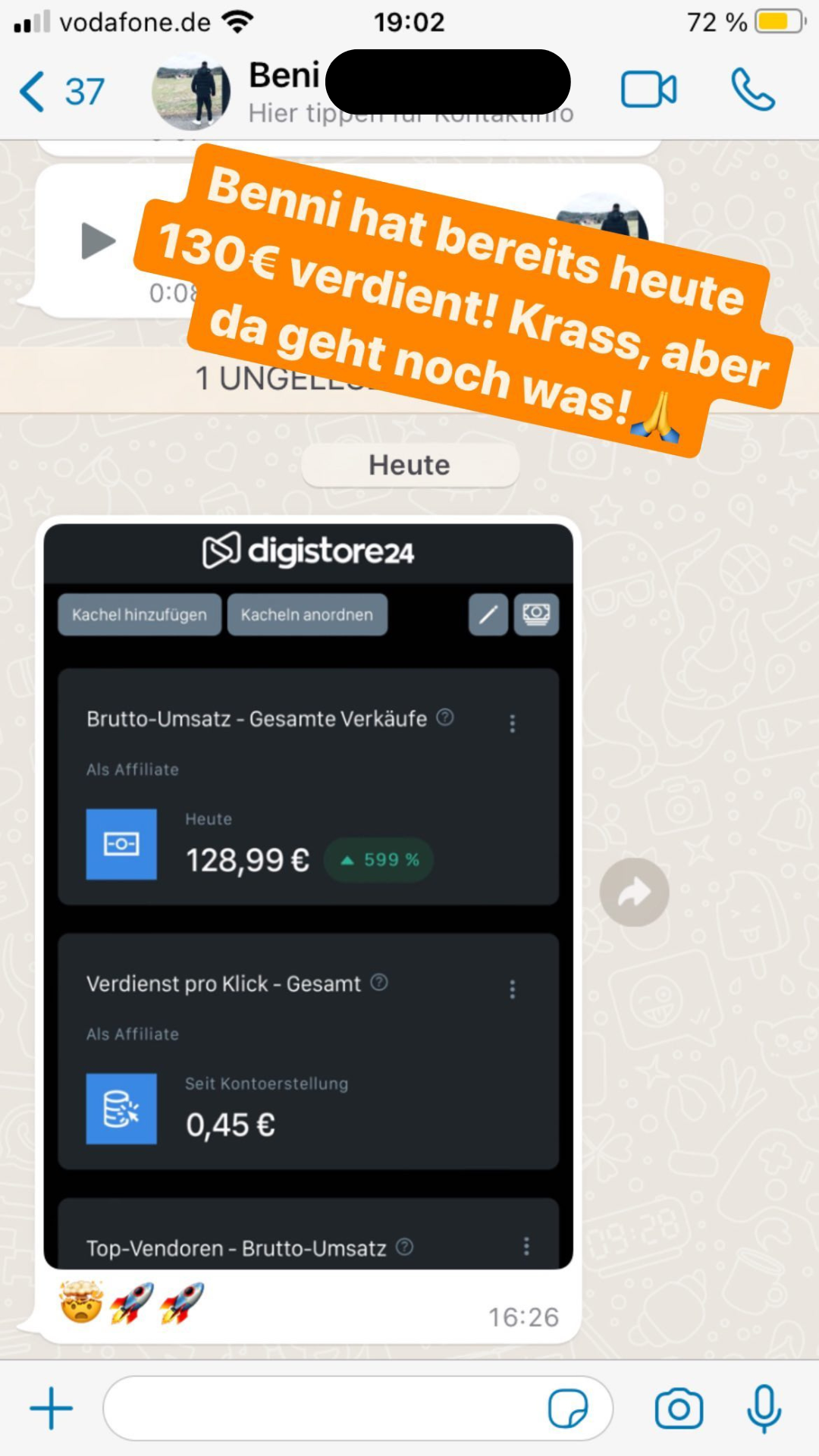
Task: Go back to the chats list
Action: coord(61,92)
